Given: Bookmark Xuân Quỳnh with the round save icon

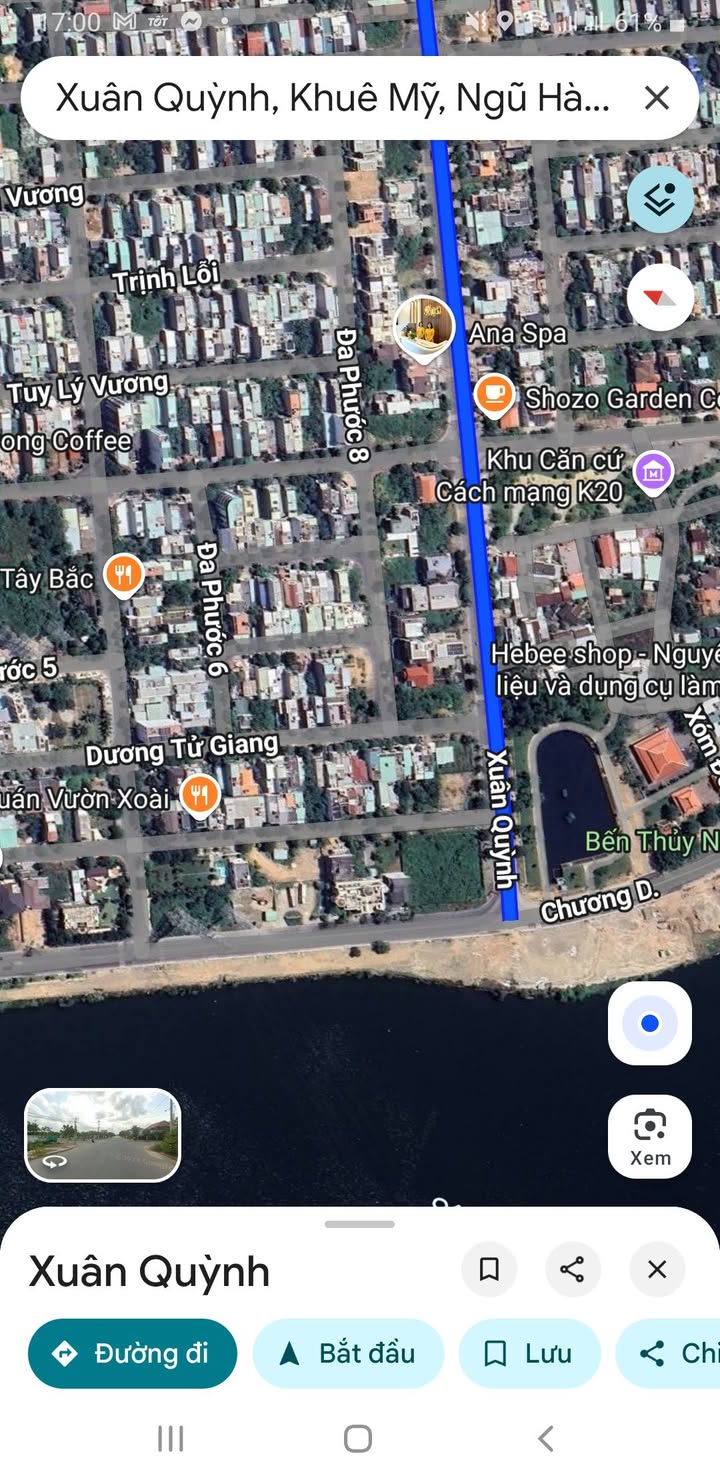Looking at the screenshot, I should tap(489, 1270).
